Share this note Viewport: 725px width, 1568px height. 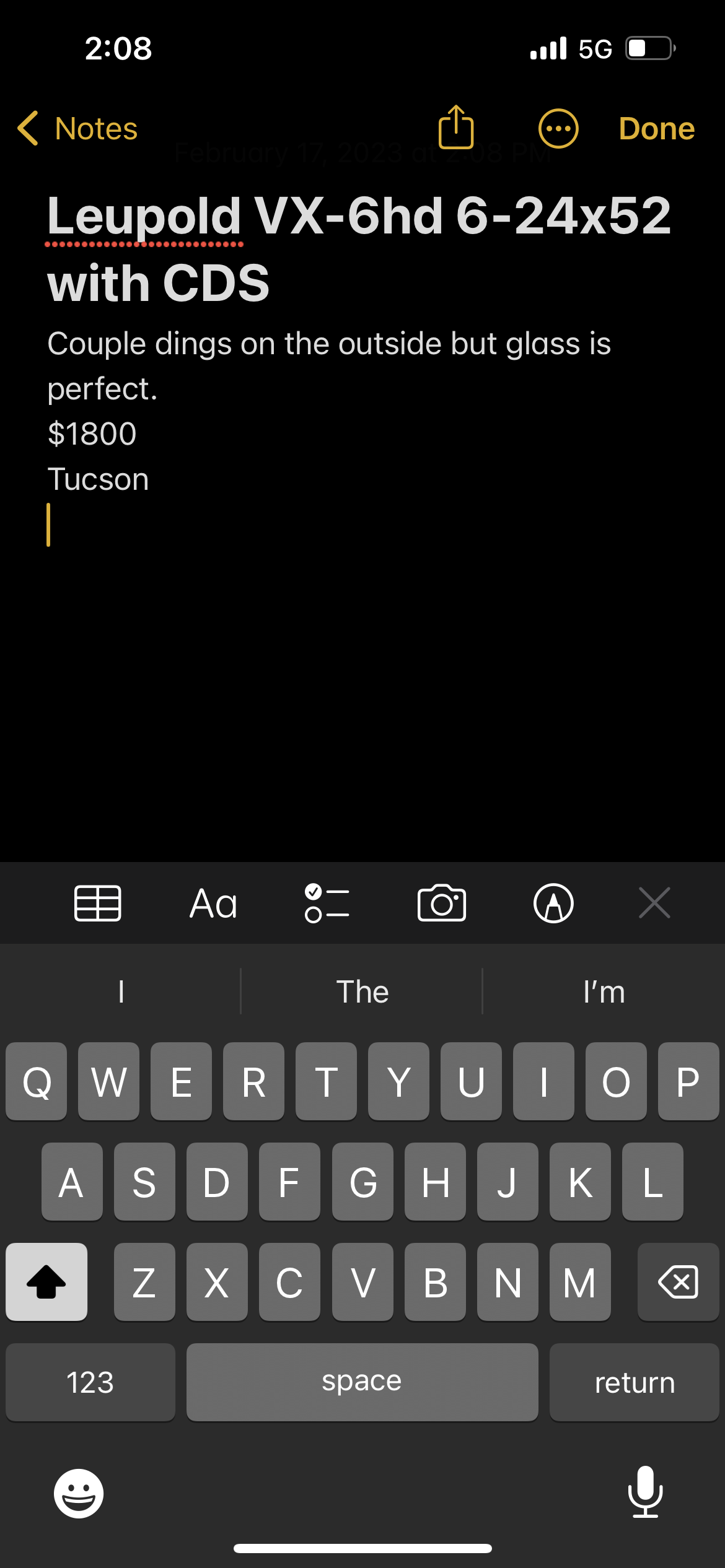pyautogui.click(x=456, y=127)
